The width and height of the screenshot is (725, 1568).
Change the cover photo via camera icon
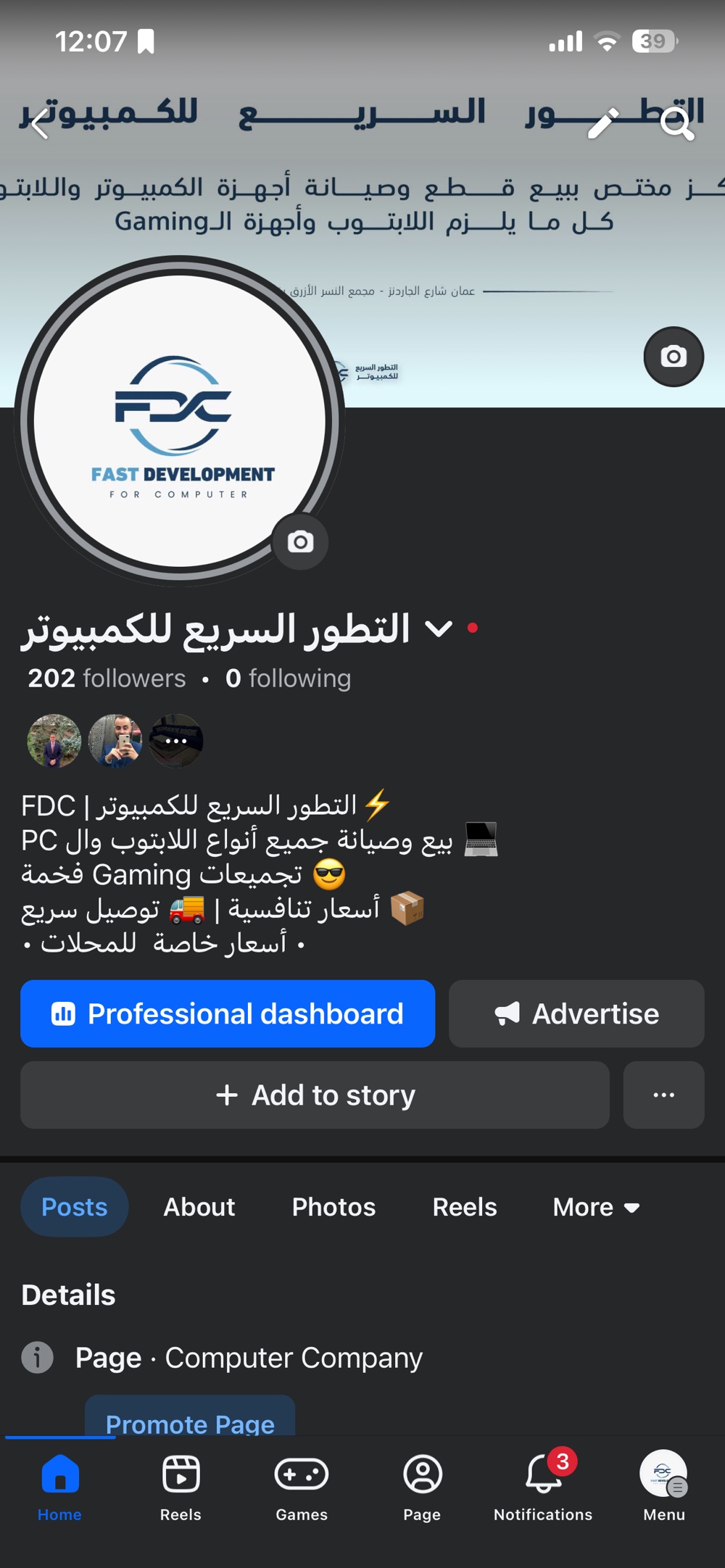(x=674, y=357)
